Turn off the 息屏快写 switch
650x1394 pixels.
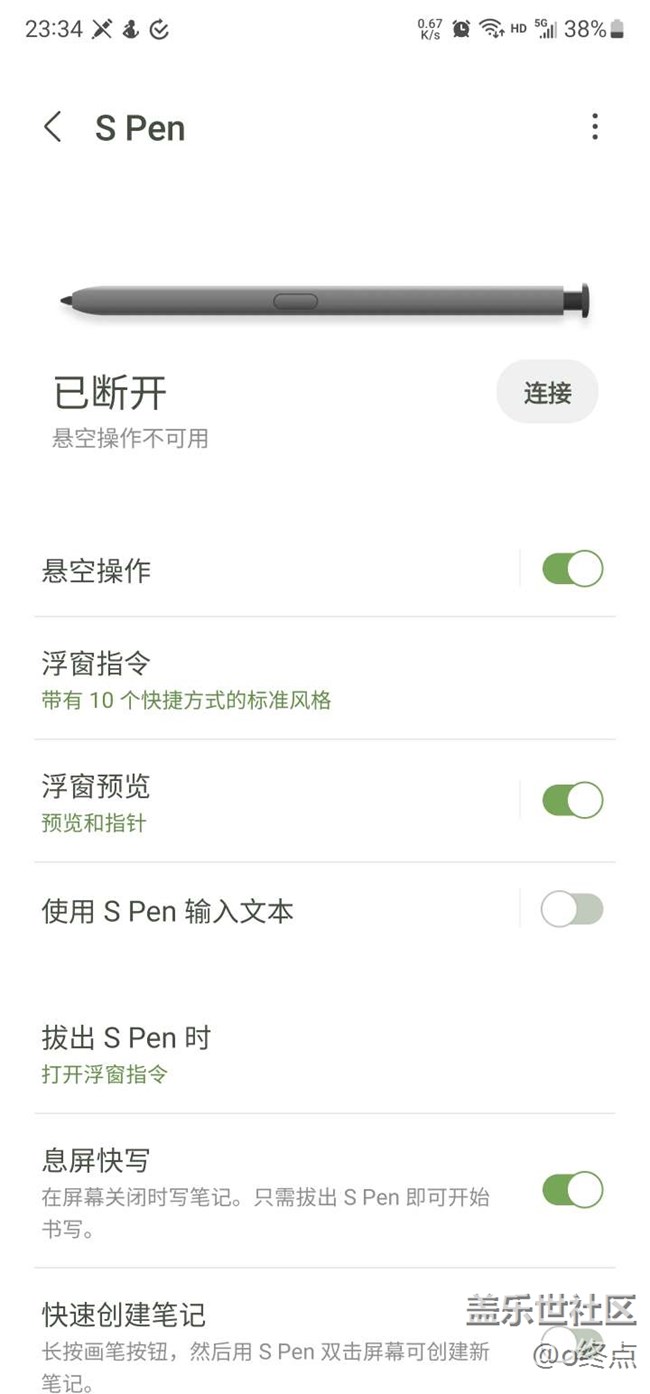coord(572,1190)
